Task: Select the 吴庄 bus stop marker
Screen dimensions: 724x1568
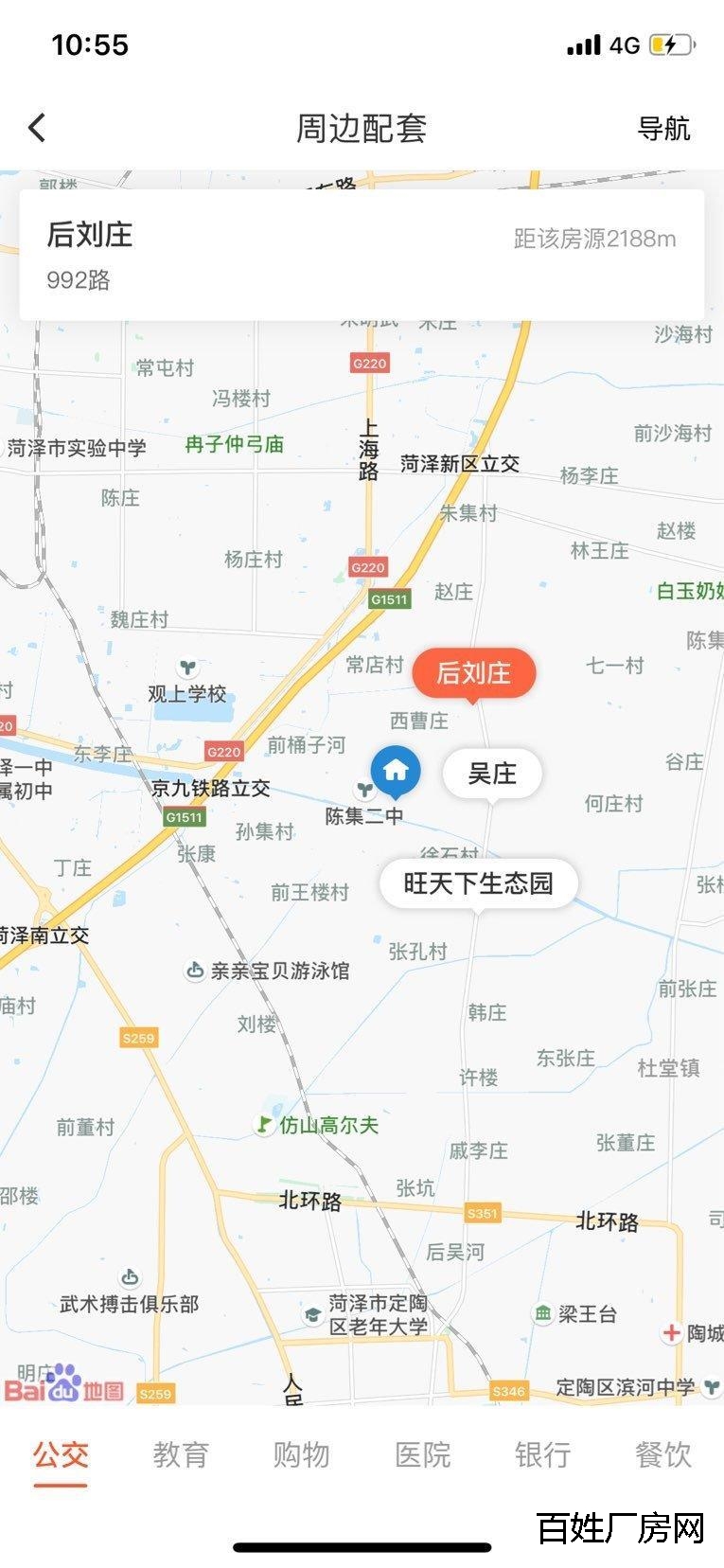Action: coord(492,774)
